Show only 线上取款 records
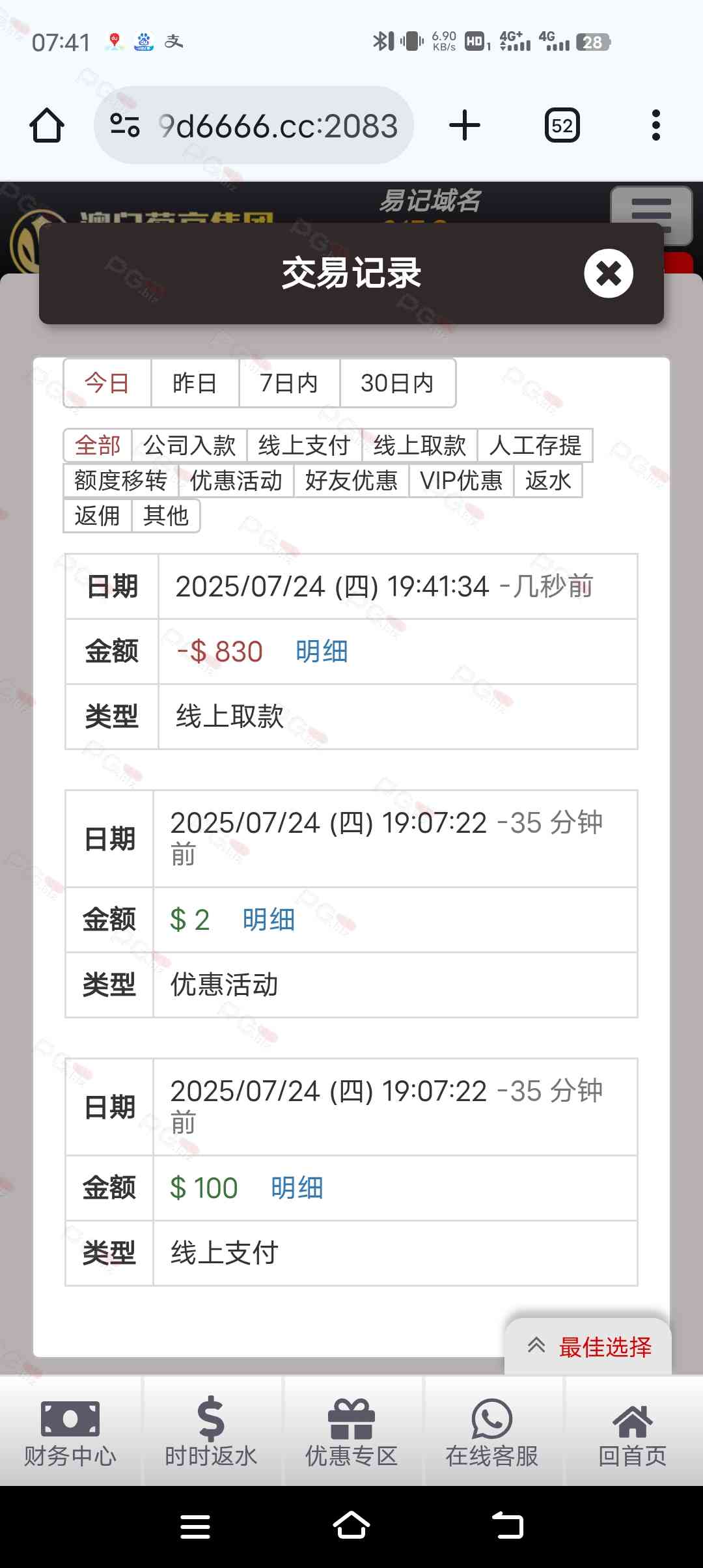This screenshot has height=1568, width=703. 420,446
